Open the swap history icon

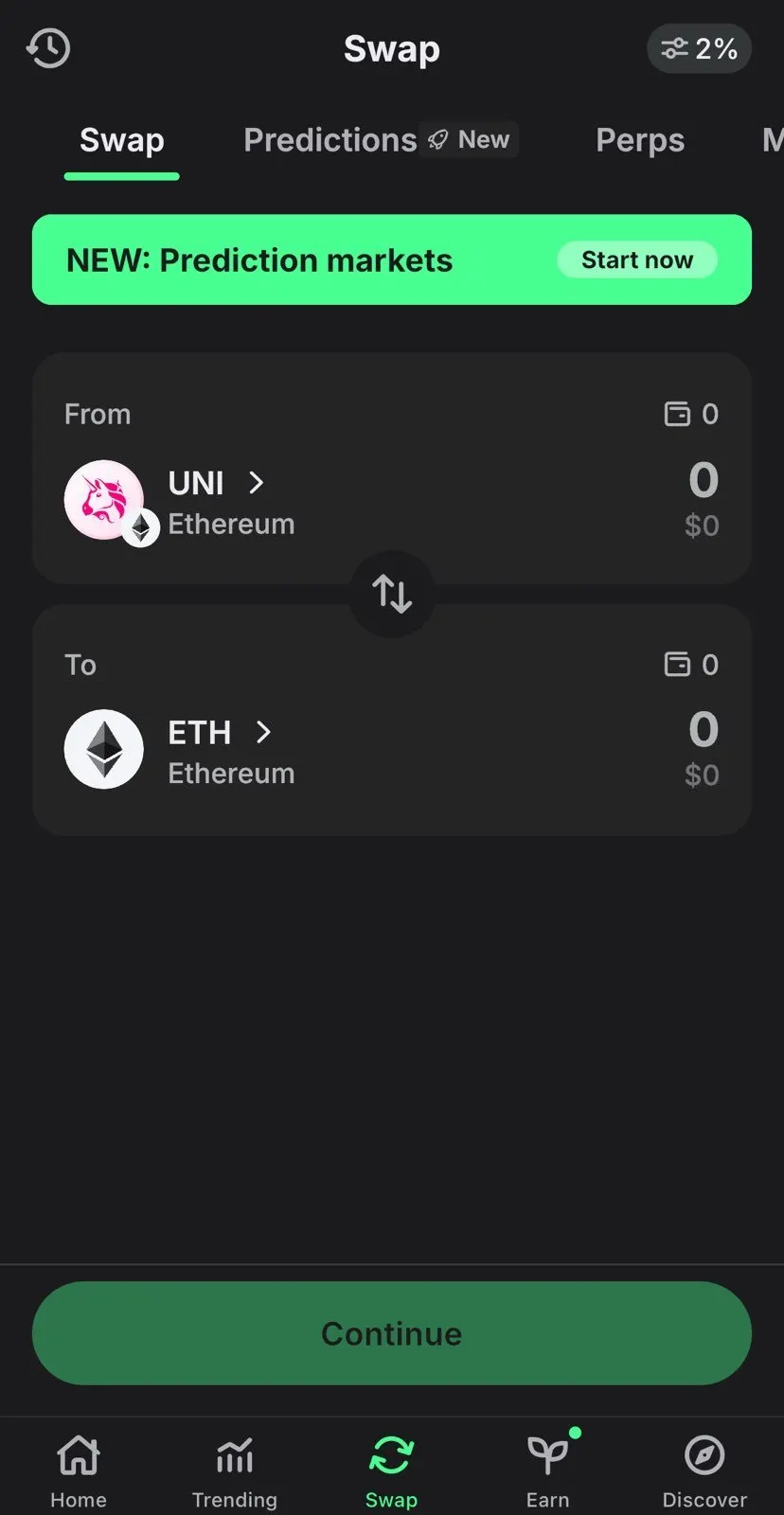[x=48, y=48]
